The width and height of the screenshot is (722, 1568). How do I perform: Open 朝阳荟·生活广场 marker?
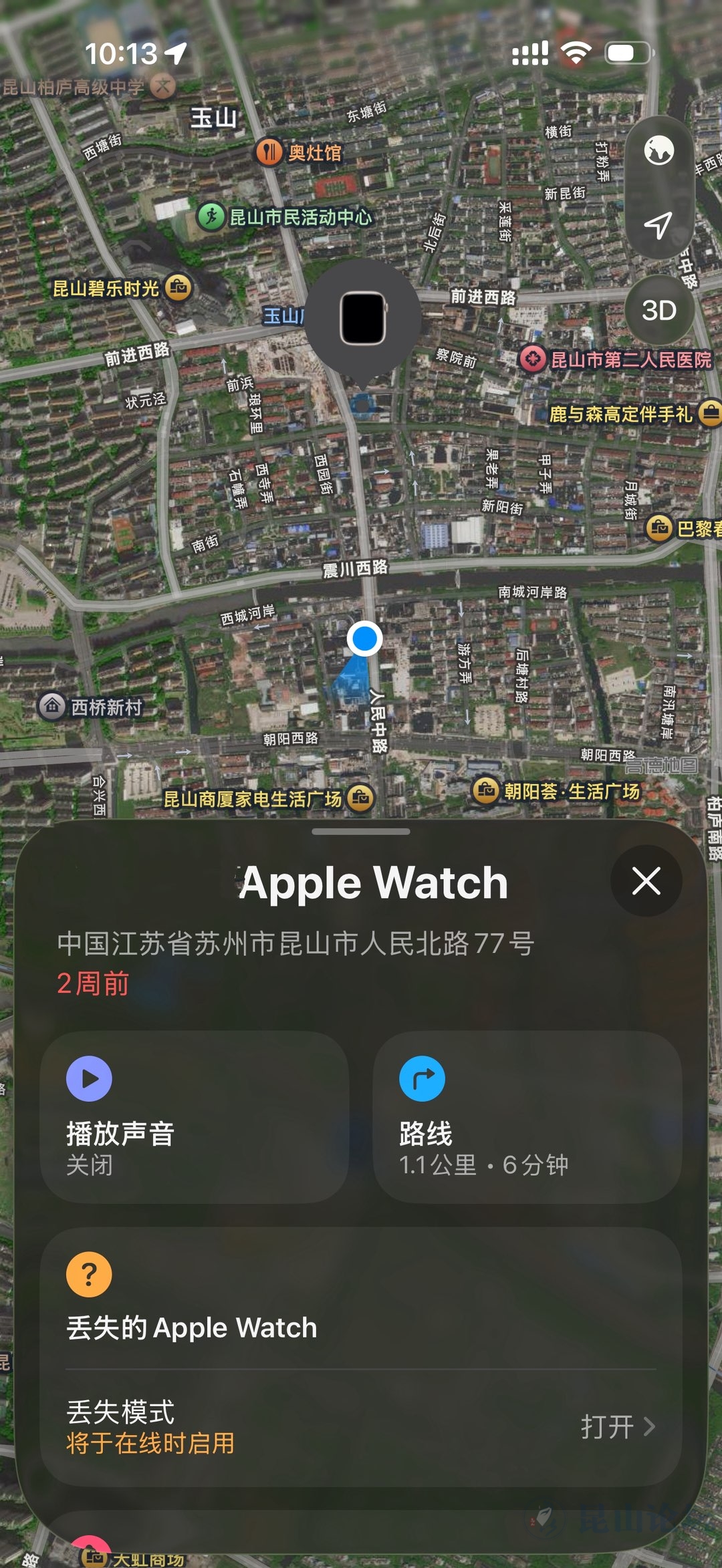[486, 791]
